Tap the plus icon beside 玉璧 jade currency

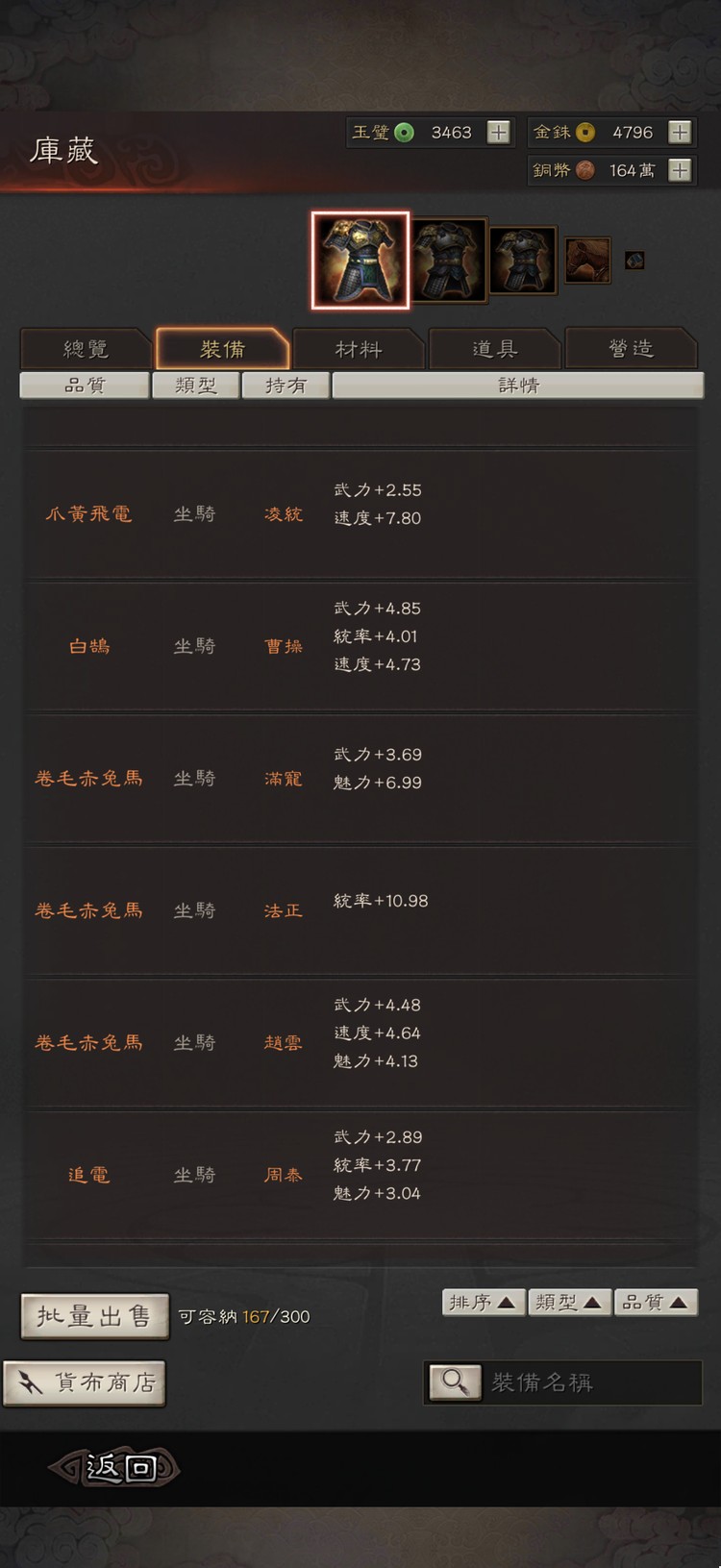(x=498, y=132)
